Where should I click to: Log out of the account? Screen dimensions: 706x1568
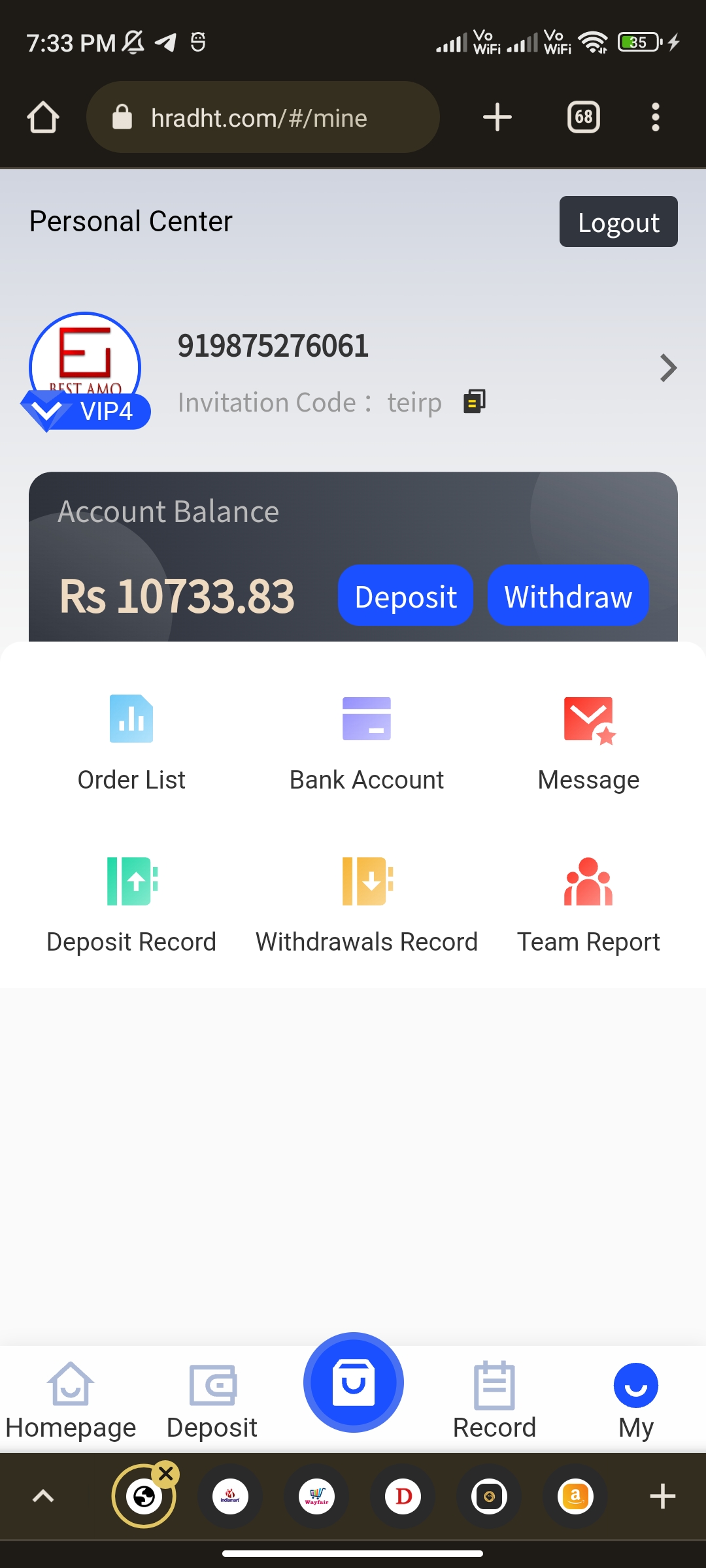(618, 222)
